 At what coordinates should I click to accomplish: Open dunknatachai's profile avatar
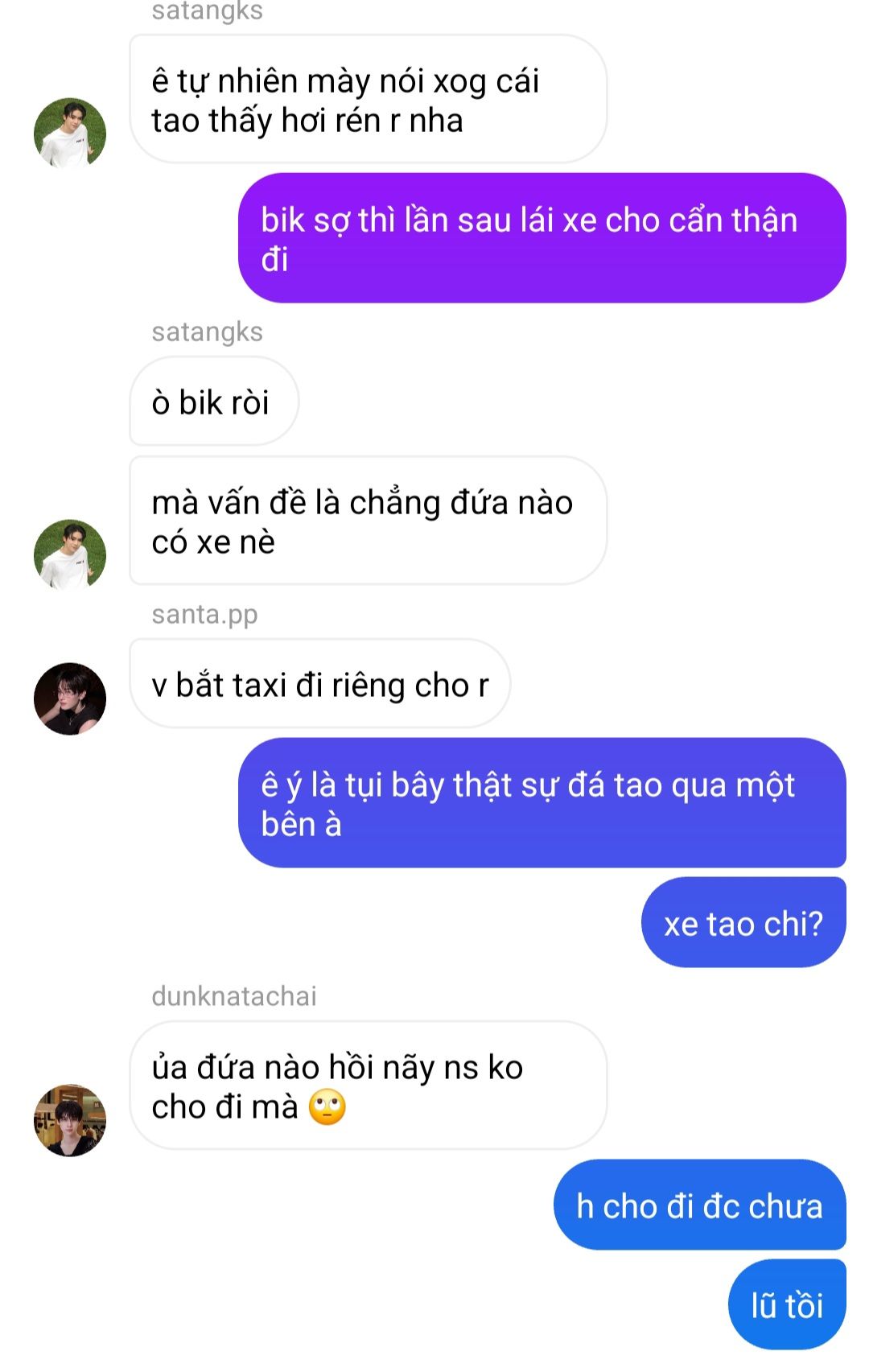[x=70, y=1120]
